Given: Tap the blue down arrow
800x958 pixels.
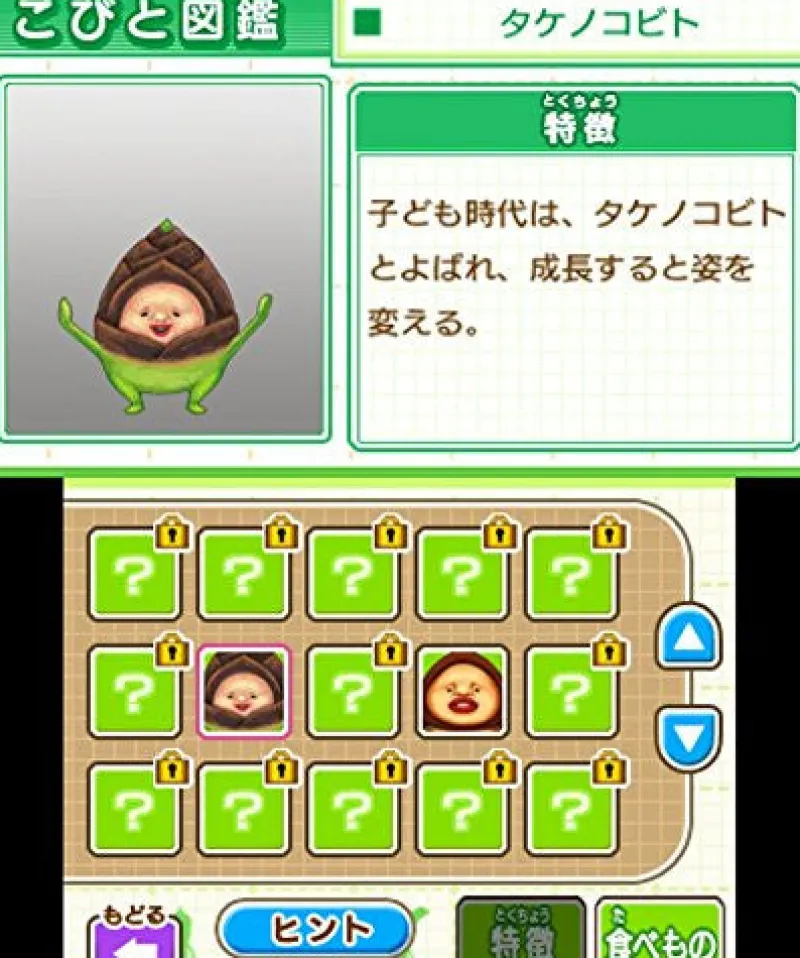Looking at the screenshot, I should pos(688,738).
